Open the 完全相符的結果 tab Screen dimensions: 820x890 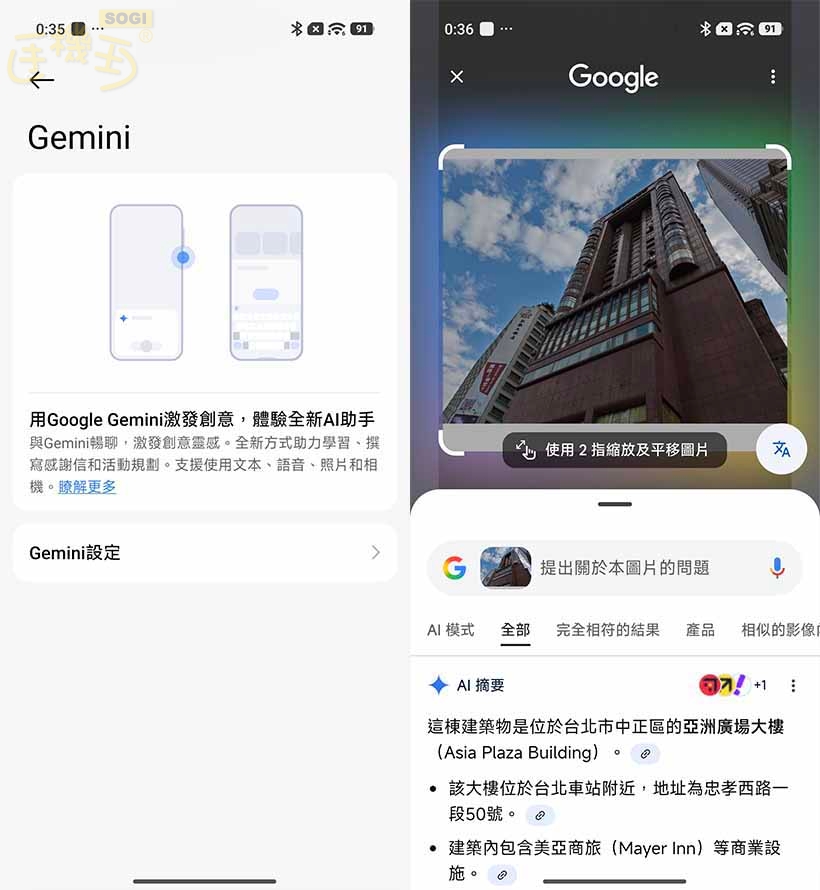click(x=607, y=631)
